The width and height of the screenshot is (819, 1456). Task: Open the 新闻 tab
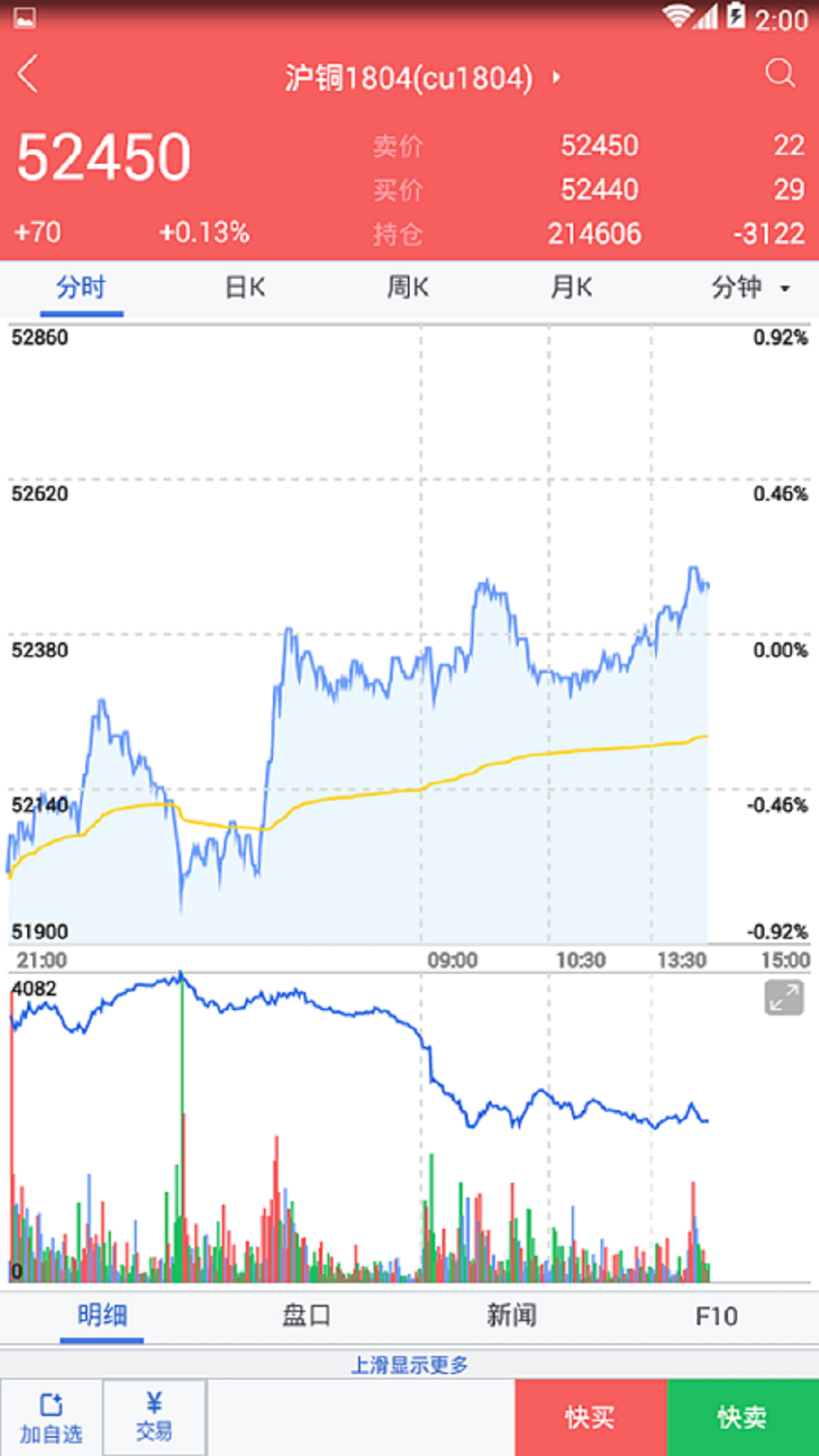pos(511,1315)
